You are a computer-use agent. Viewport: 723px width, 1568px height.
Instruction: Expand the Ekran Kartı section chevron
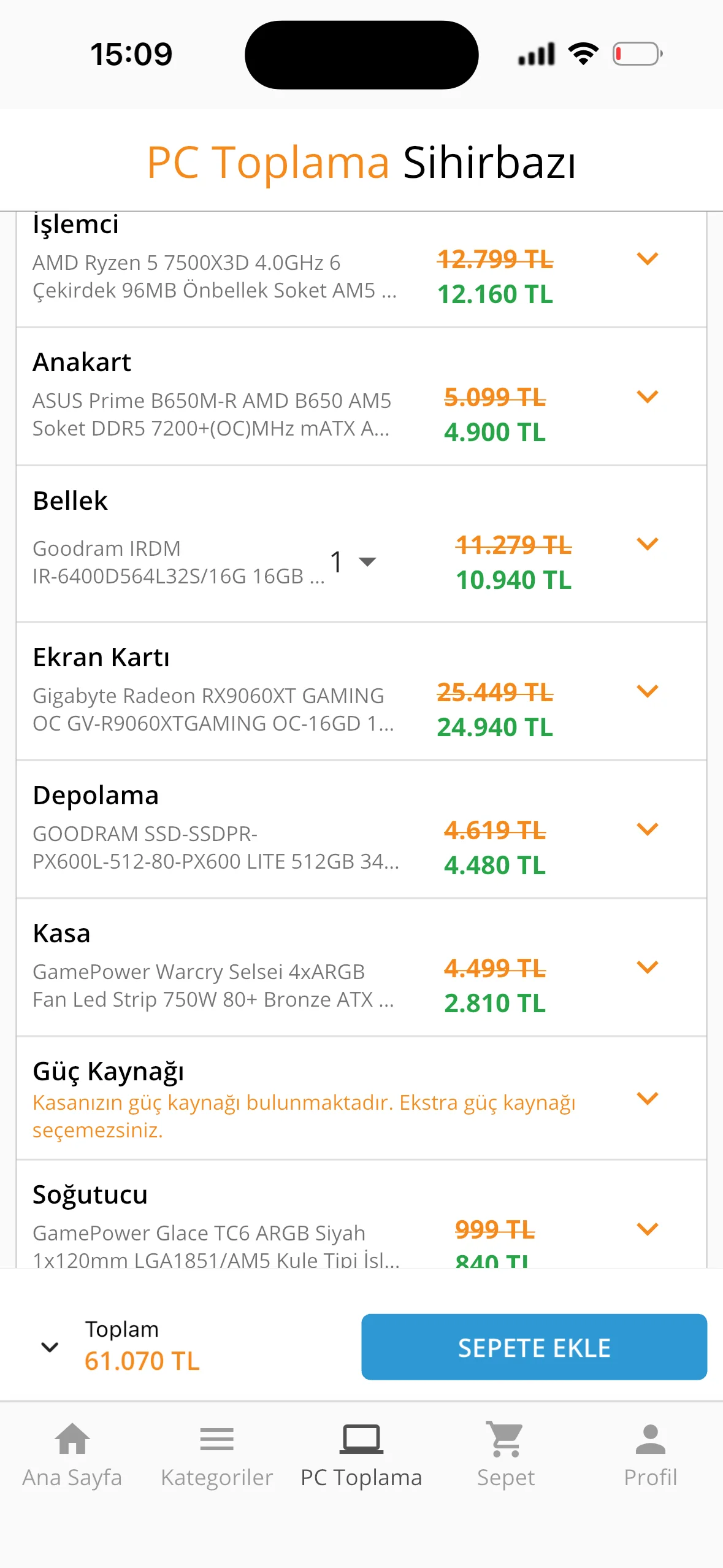(647, 692)
